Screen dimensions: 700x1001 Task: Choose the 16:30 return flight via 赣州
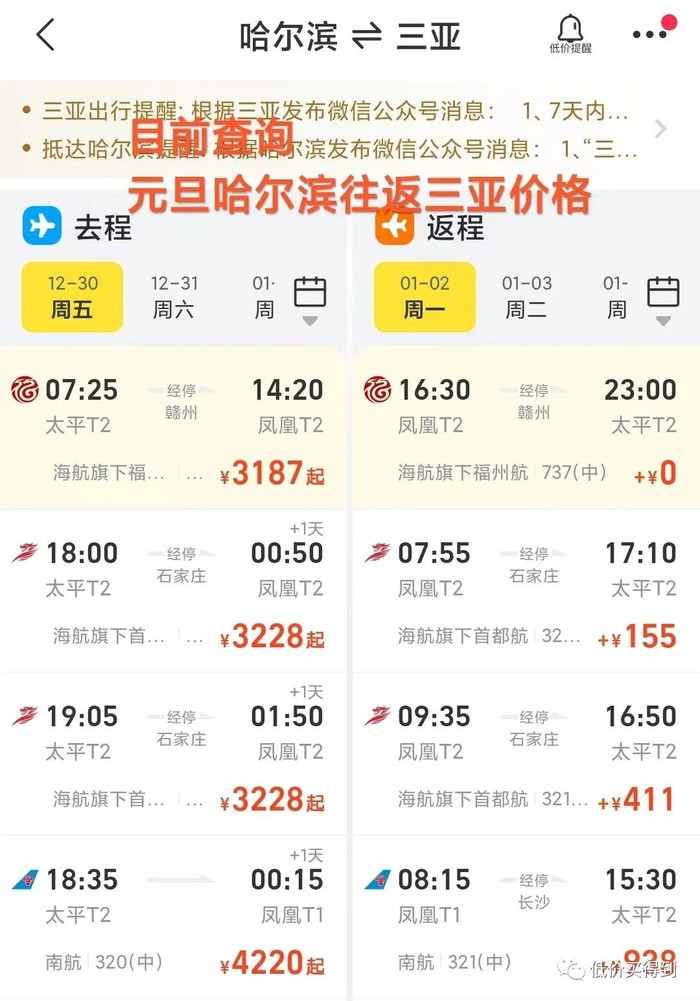point(526,428)
